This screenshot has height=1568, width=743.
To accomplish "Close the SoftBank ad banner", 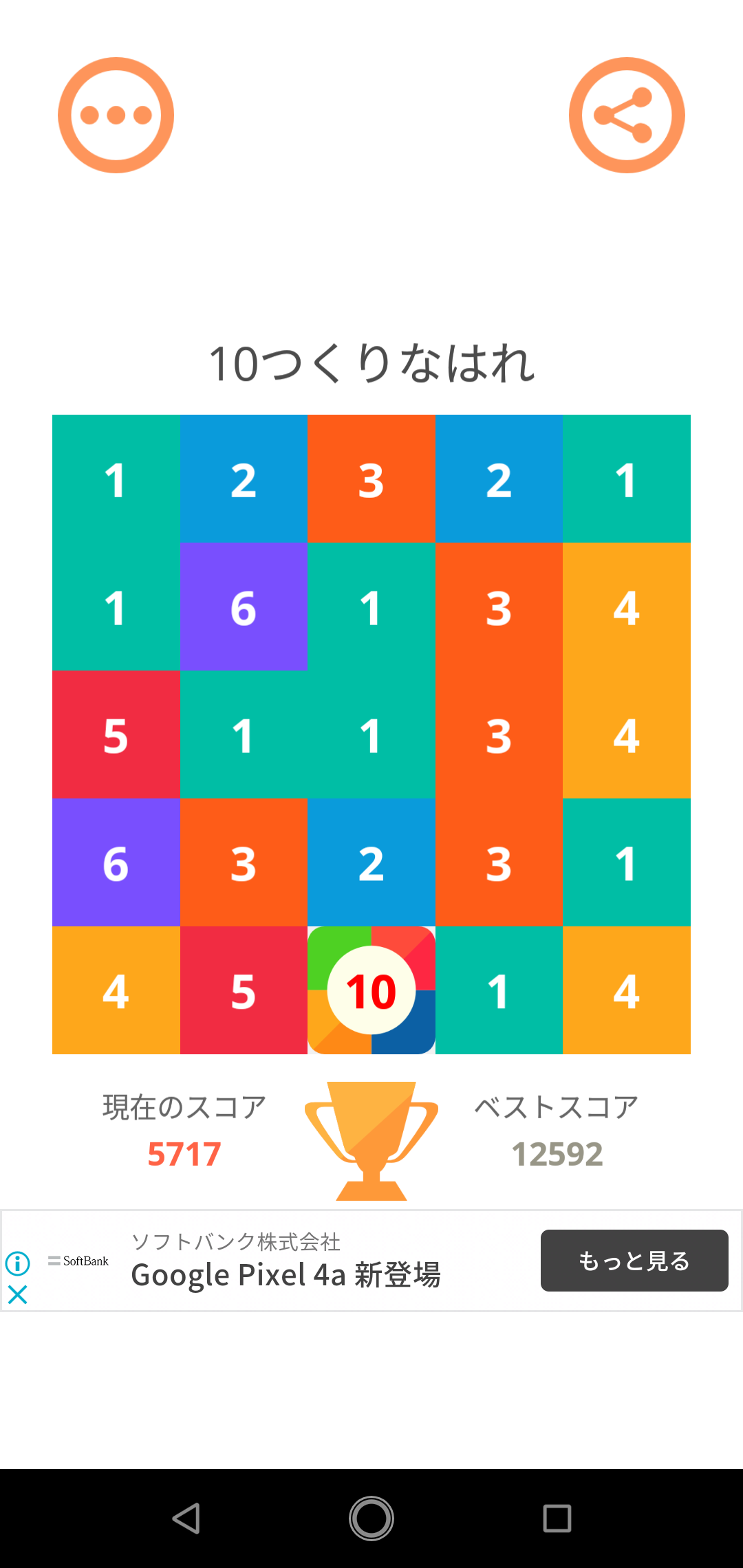I will pos(17,1295).
